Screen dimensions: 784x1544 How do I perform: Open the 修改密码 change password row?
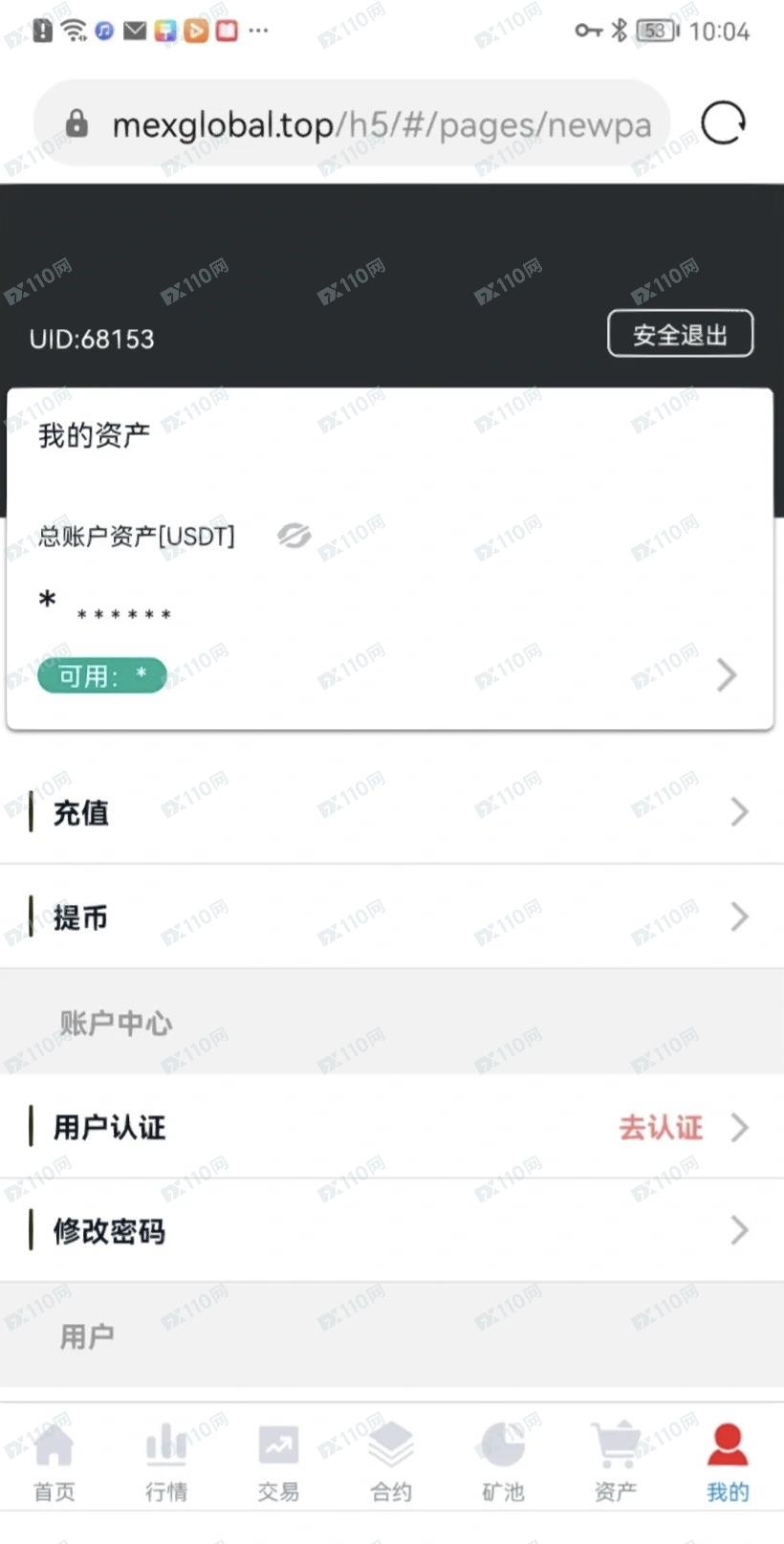(x=390, y=1230)
